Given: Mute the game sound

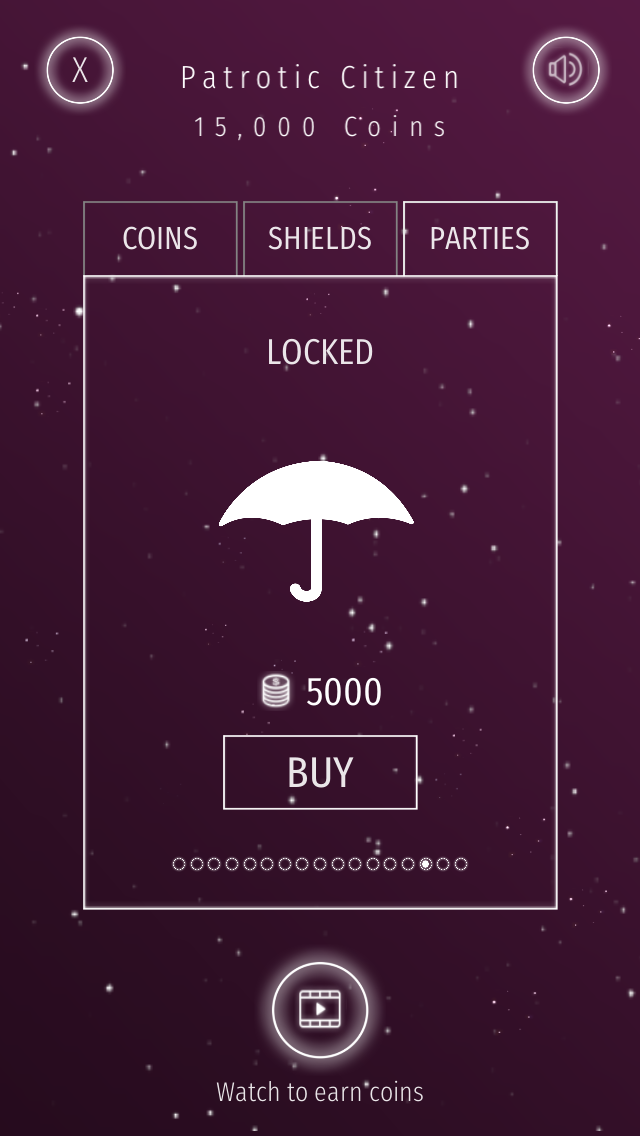Looking at the screenshot, I should tap(565, 70).
